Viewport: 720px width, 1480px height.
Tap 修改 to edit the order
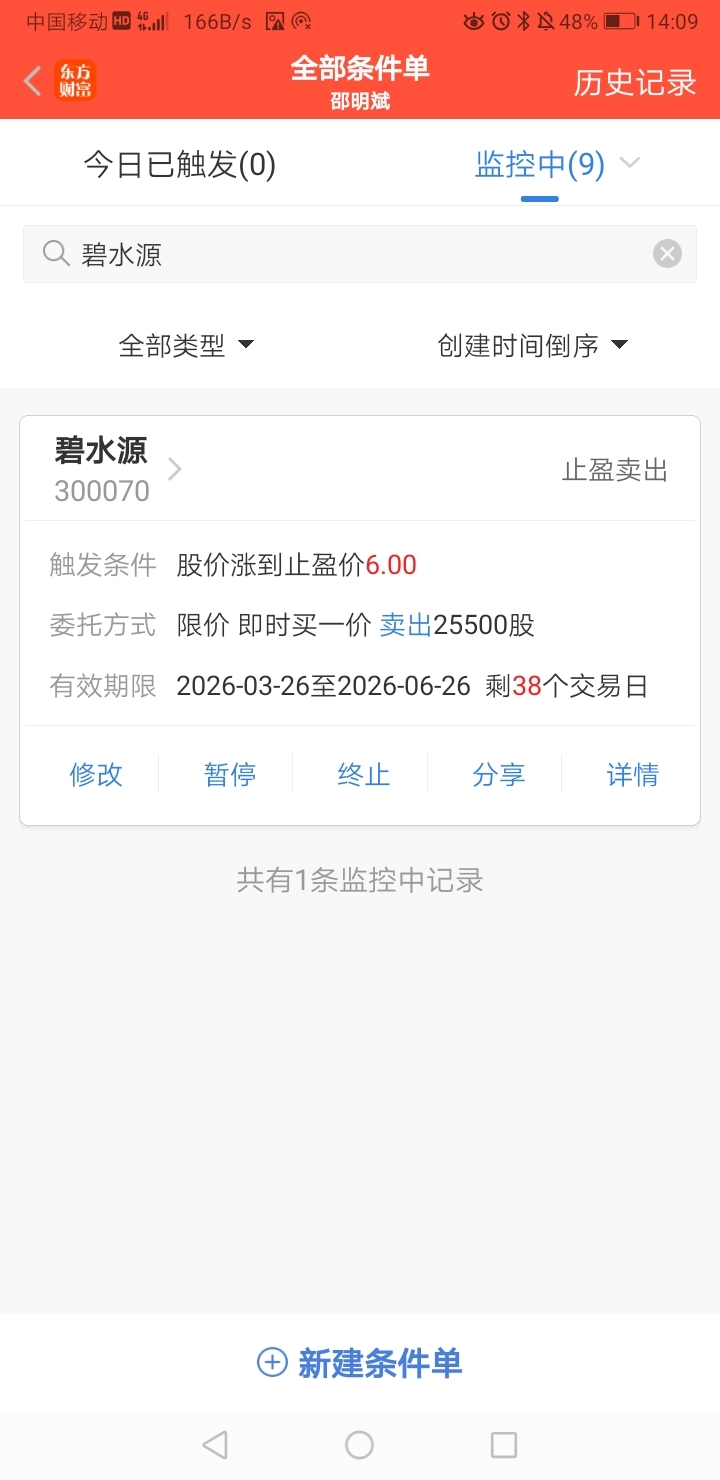click(x=96, y=774)
